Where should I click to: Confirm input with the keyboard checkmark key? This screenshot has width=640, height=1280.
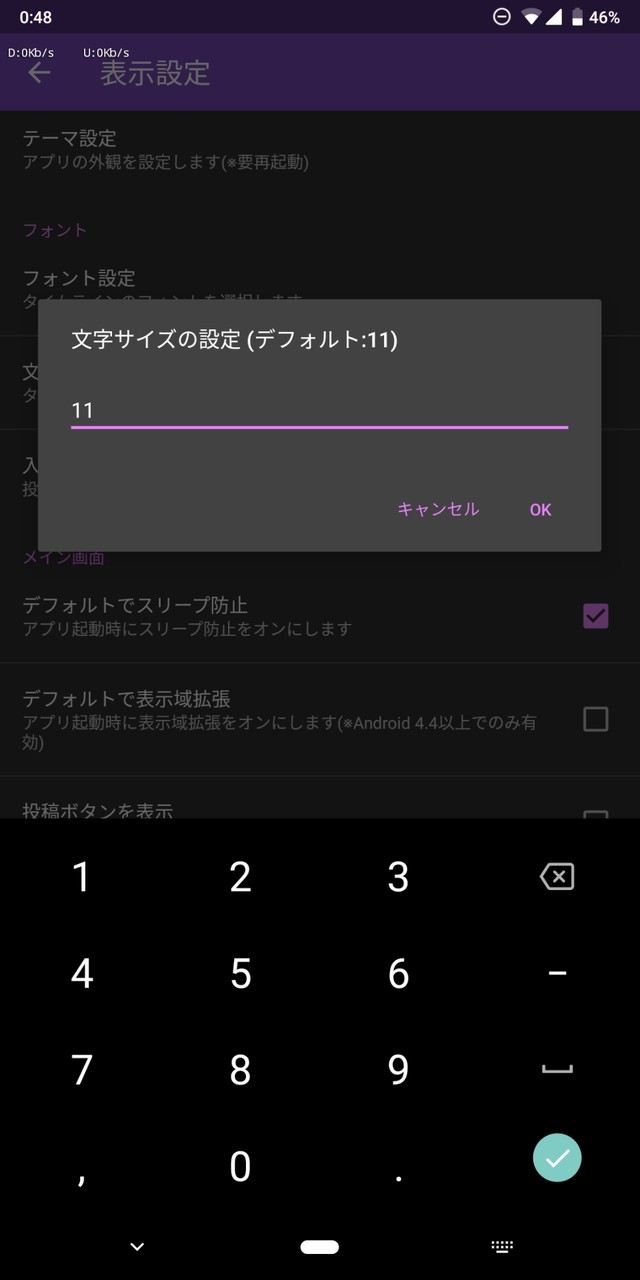click(557, 1159)
